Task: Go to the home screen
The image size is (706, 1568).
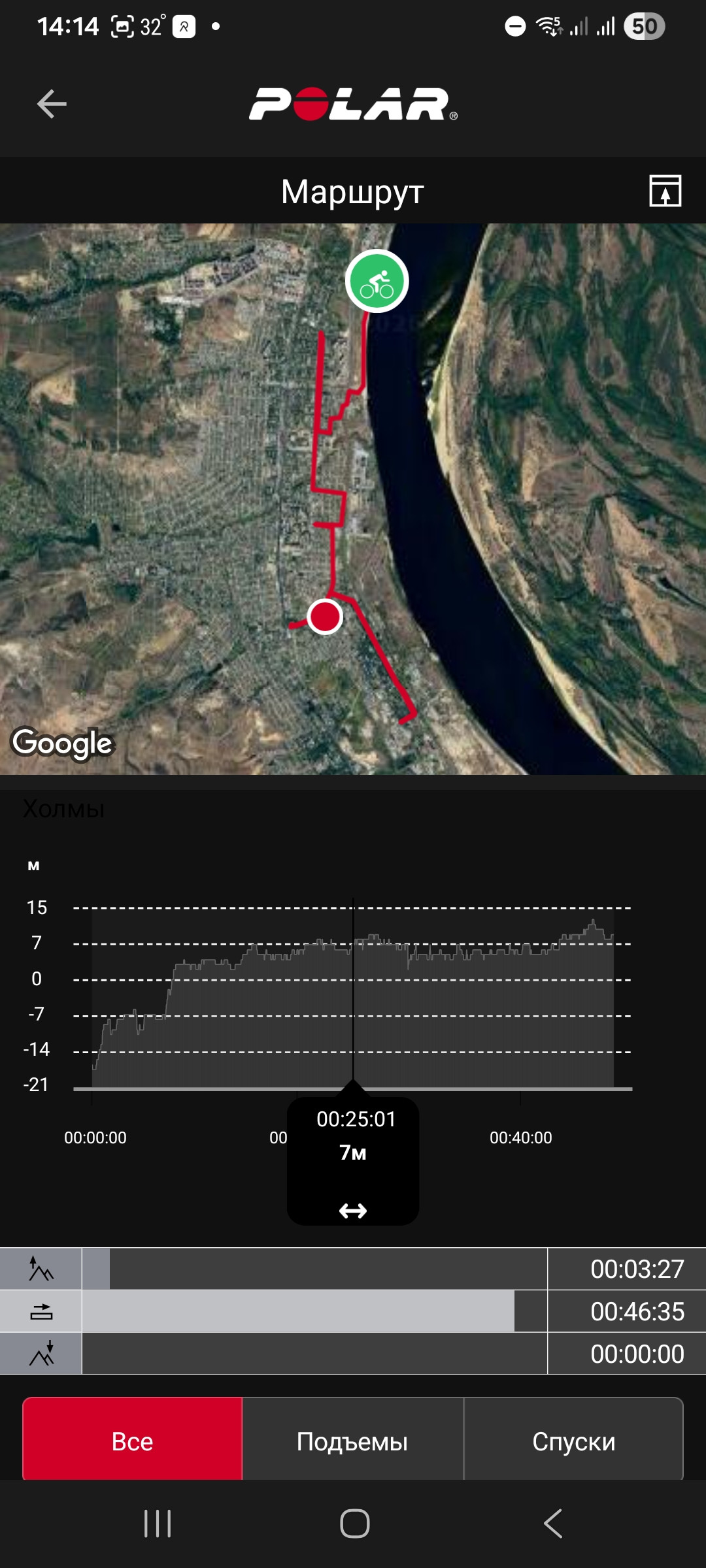Action: click(x=354, y=1524)
